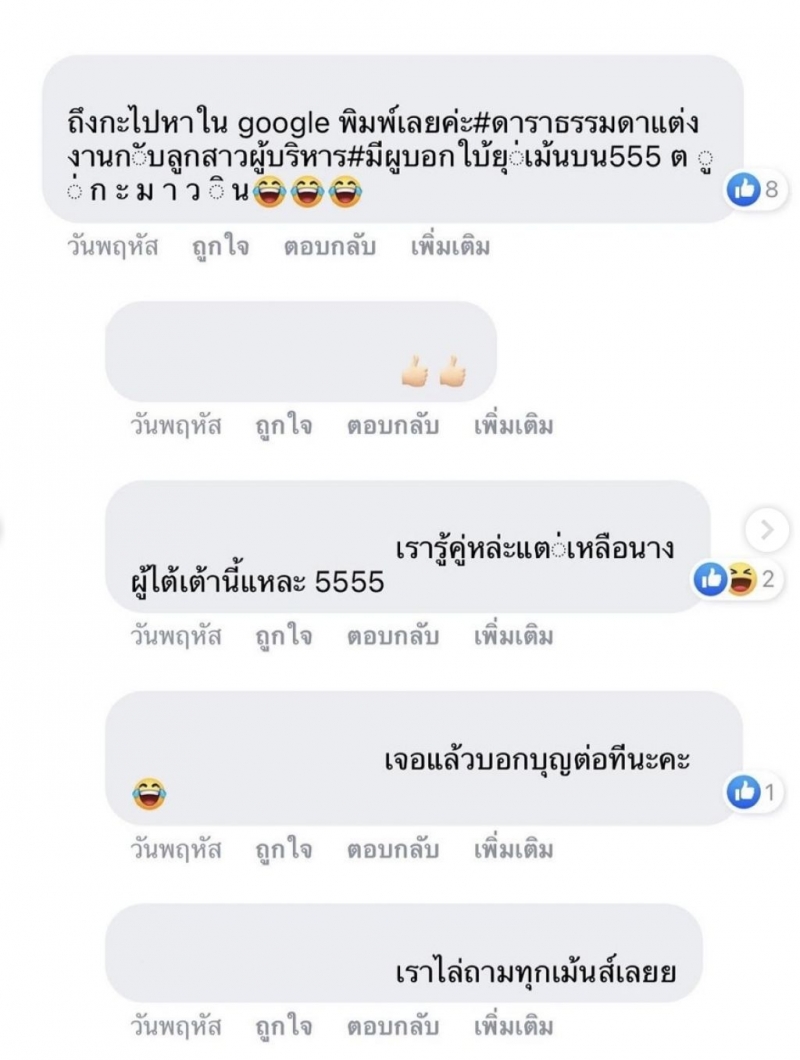The height and width of the screenshot is (1060, 800).
Task: Open เพิ่มเติม under the google comment
Action: [x=450, y=247]
